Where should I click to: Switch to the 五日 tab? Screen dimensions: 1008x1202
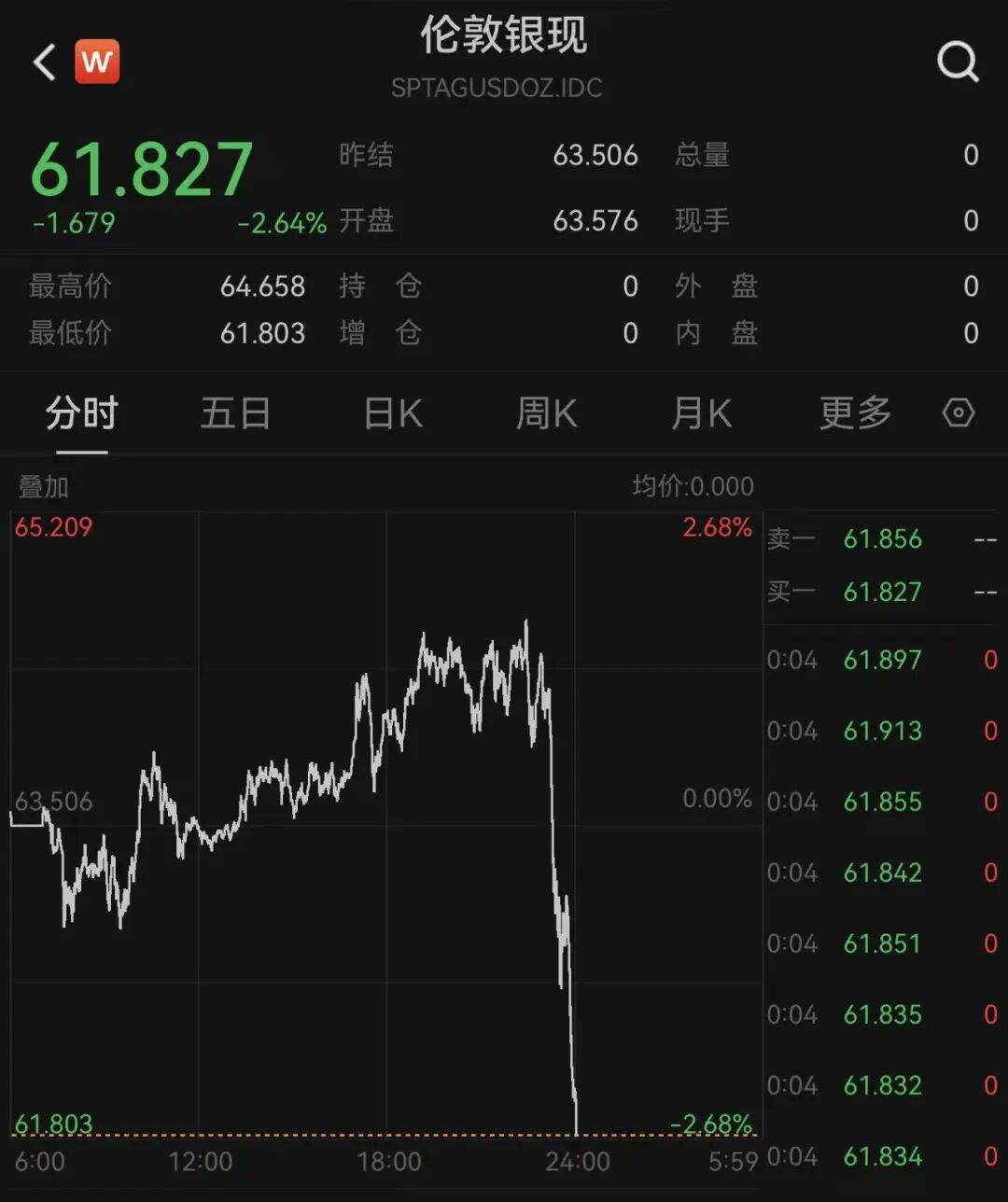tap(235, 413)
